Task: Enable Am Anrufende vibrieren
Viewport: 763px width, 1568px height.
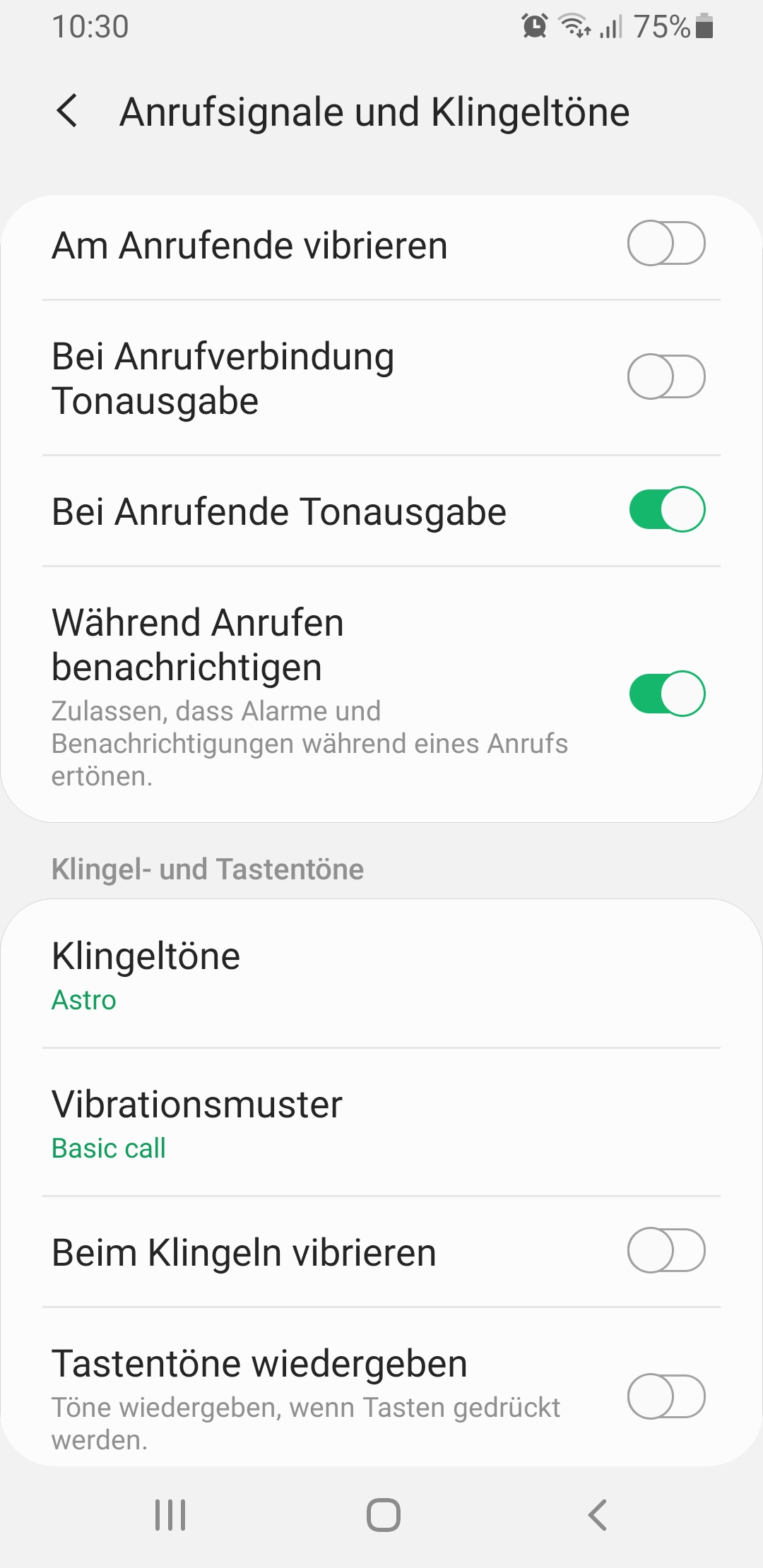Action: click(666, 244)
